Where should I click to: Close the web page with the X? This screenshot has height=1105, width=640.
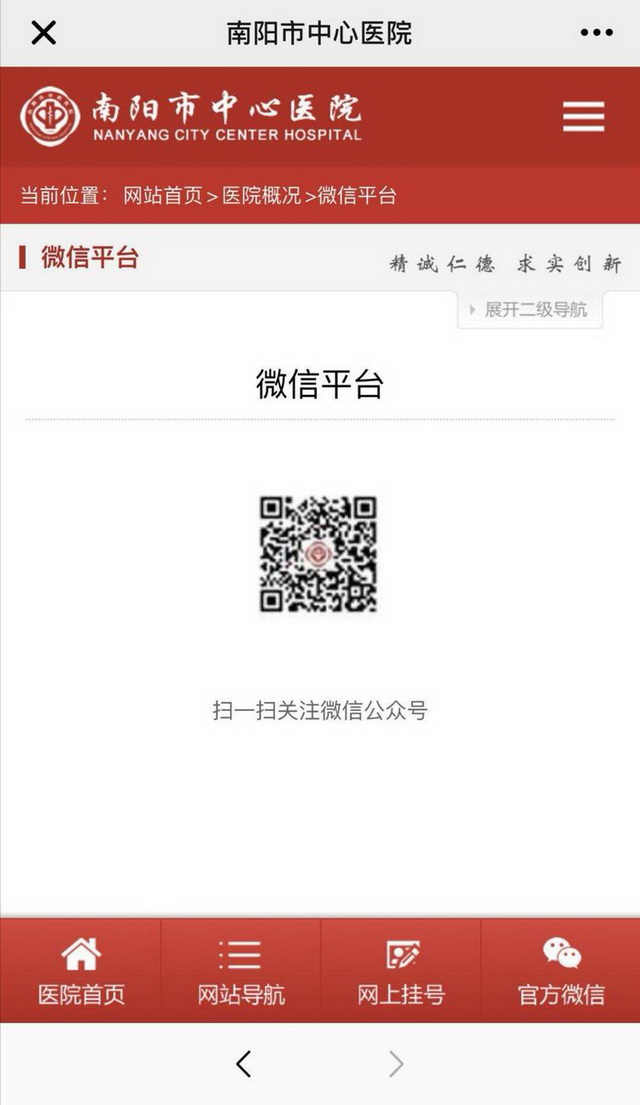43,33
